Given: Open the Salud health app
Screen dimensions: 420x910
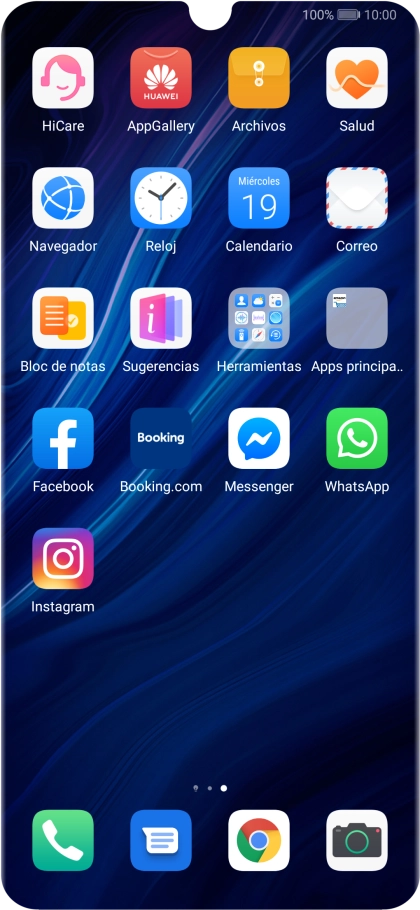Looking at the screenshot, I should point(357,78).
